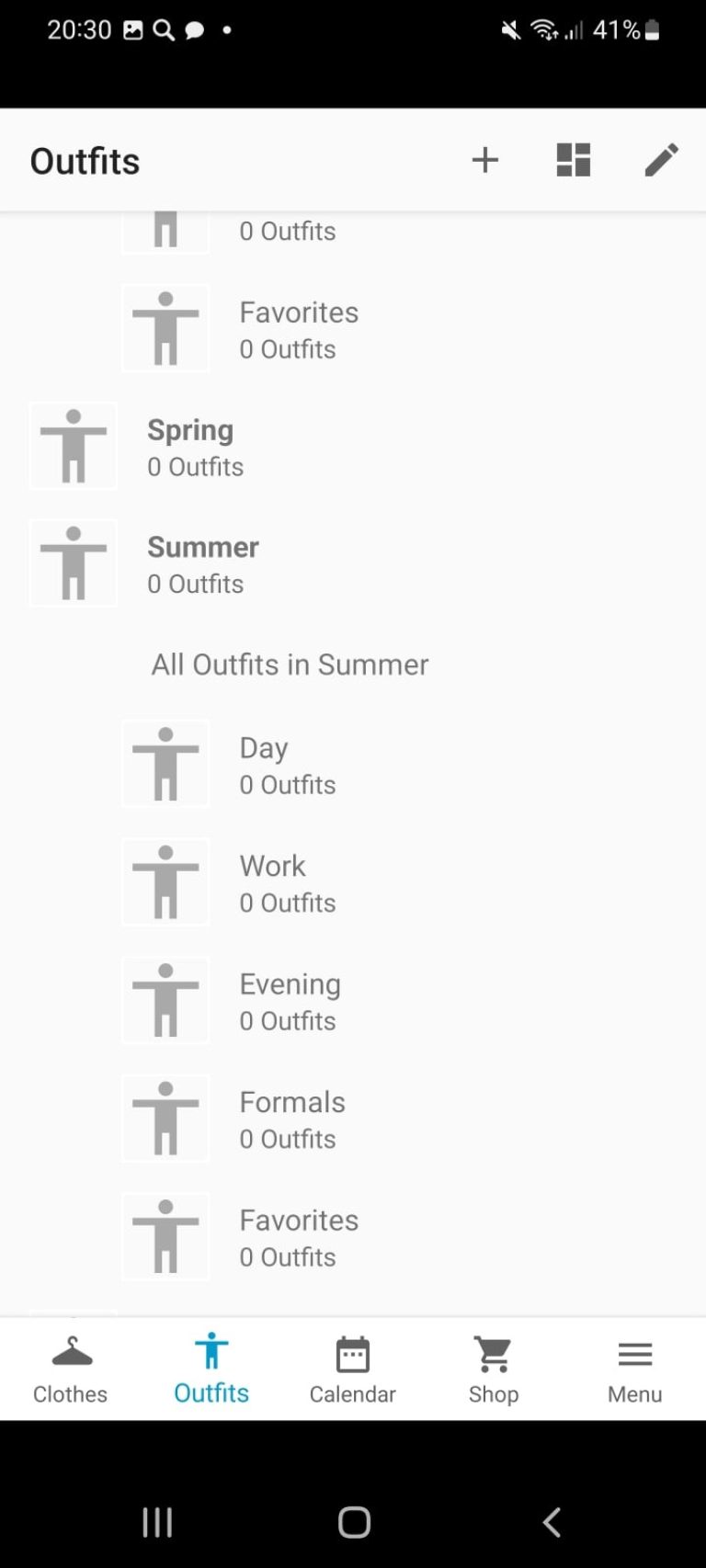Open the Summer outfit category

pyautogui.click(x=203, y=563)
